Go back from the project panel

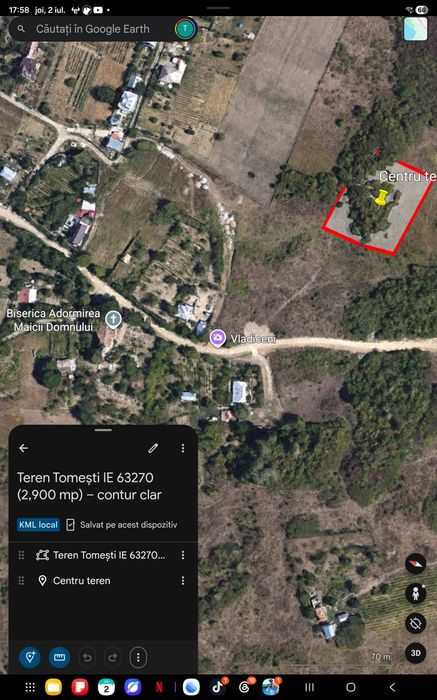(24, 448)
